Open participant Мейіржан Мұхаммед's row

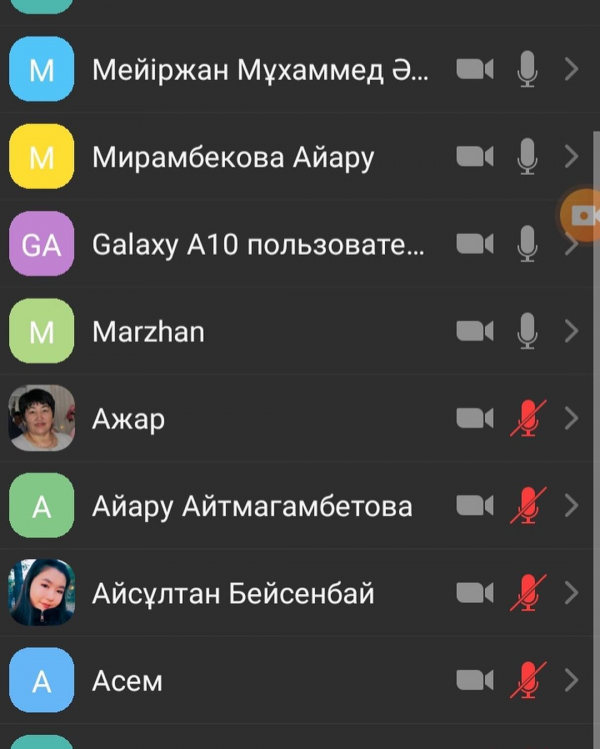click(260, 70)
